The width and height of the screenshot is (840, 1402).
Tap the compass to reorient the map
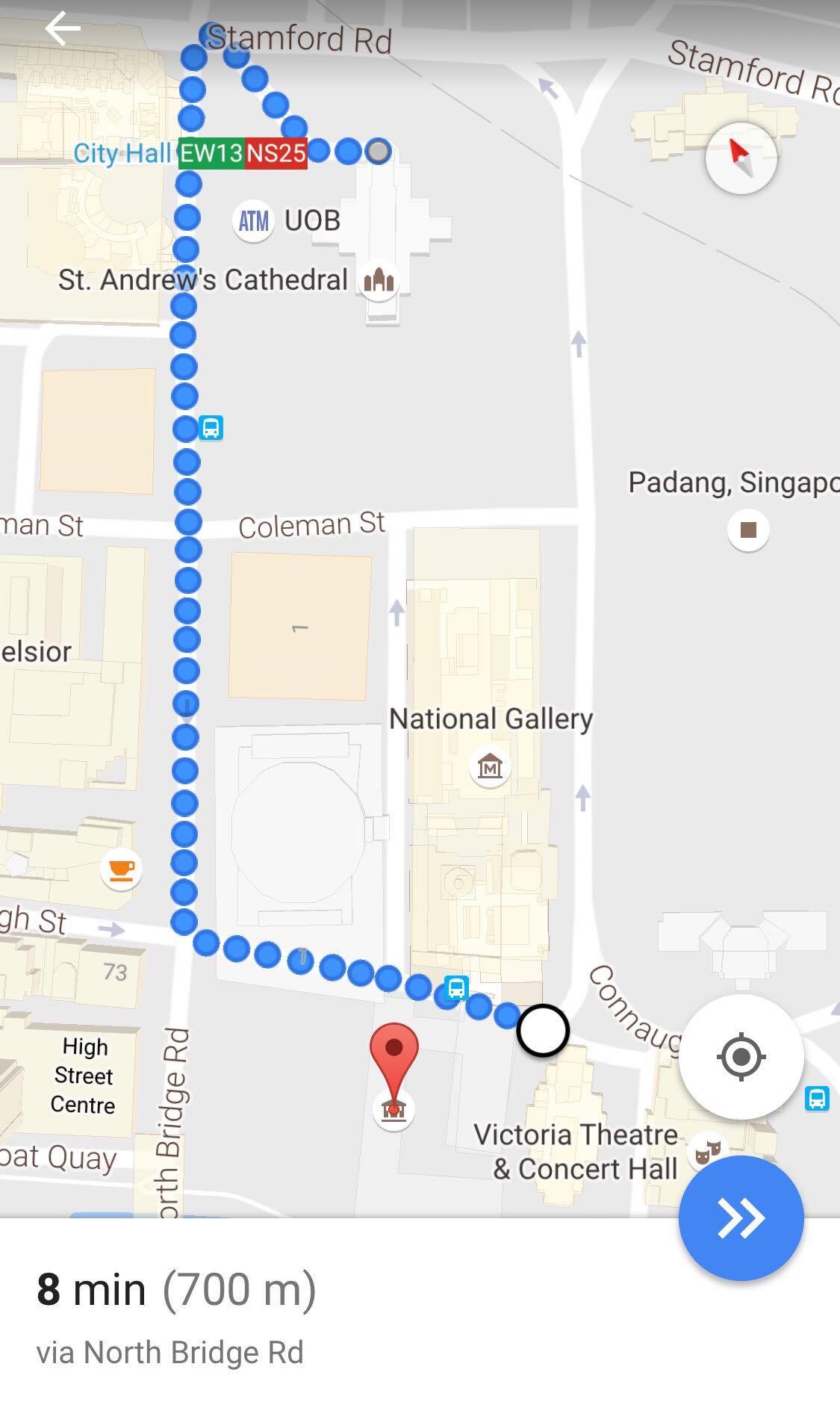point(741,158)
